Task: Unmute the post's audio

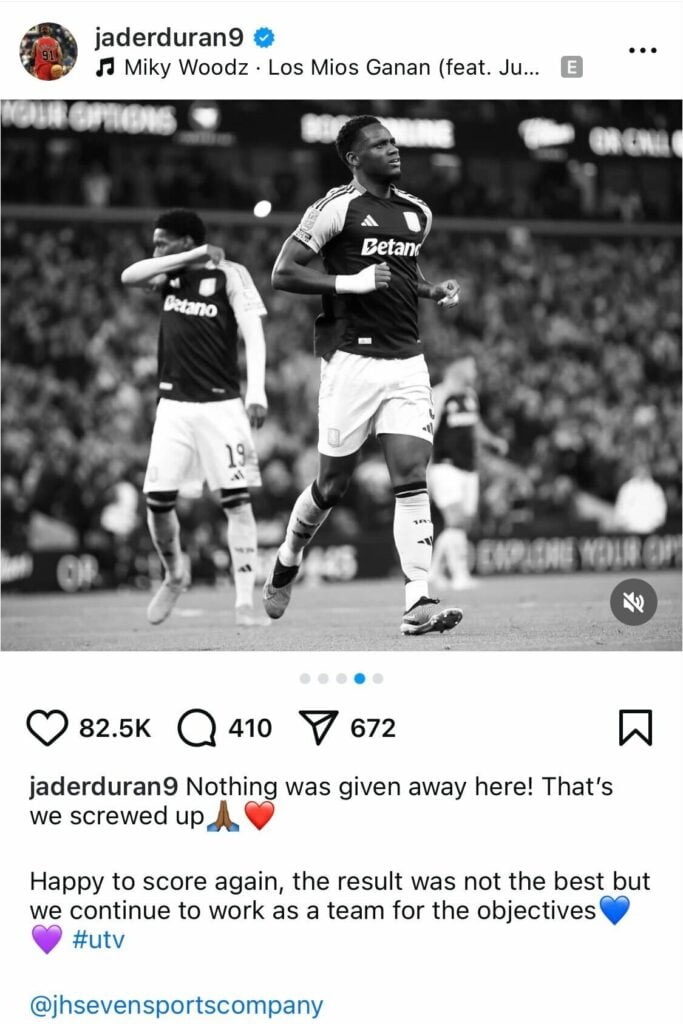Action: pos(634,602)
